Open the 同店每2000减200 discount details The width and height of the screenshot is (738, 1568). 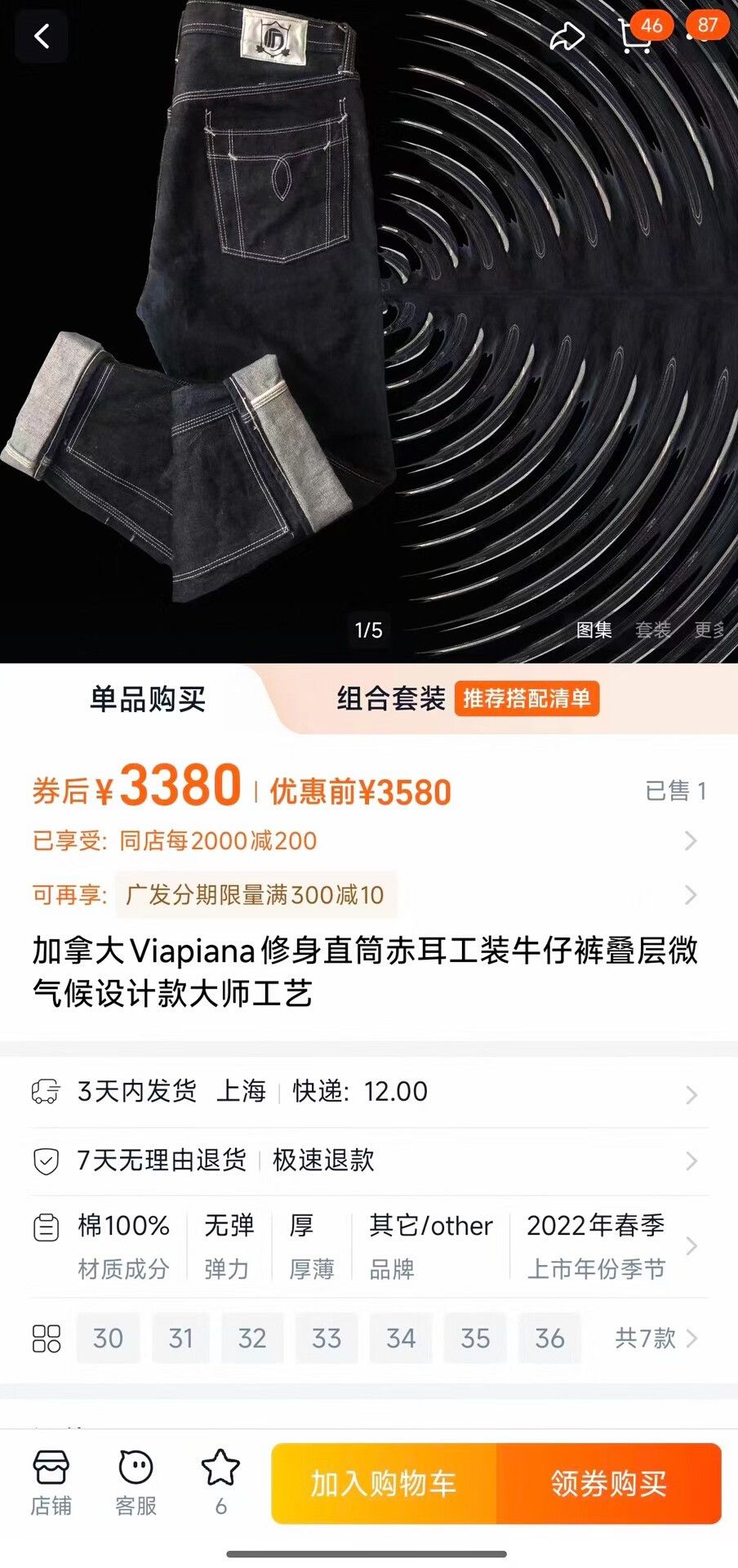point(366,840)
